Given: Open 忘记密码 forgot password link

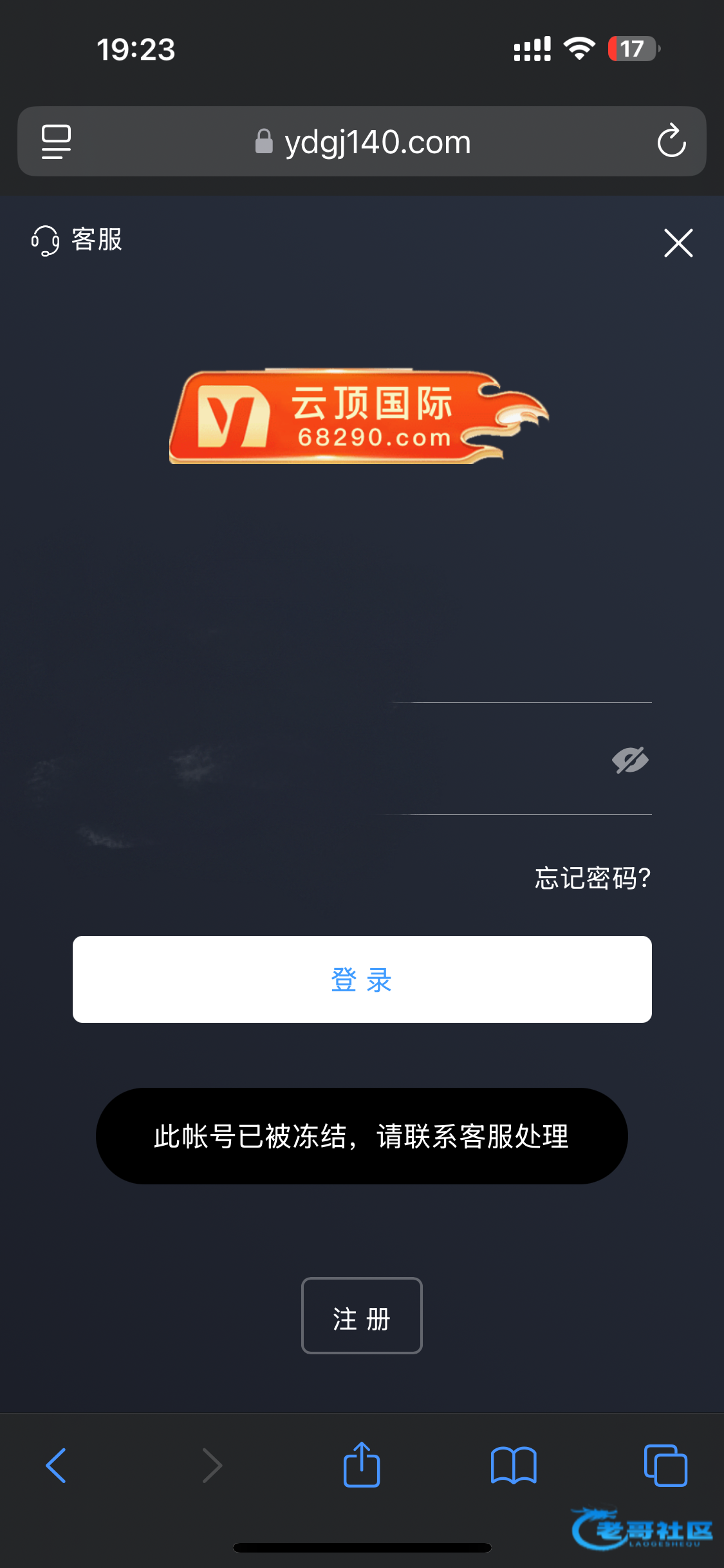Looking at the screenshot, I should pos(592,878).
